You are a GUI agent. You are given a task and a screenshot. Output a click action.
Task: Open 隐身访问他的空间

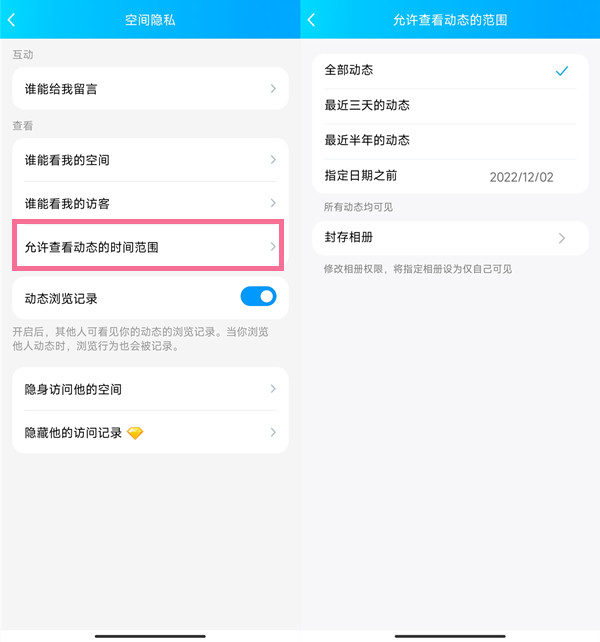pos(150,389)
